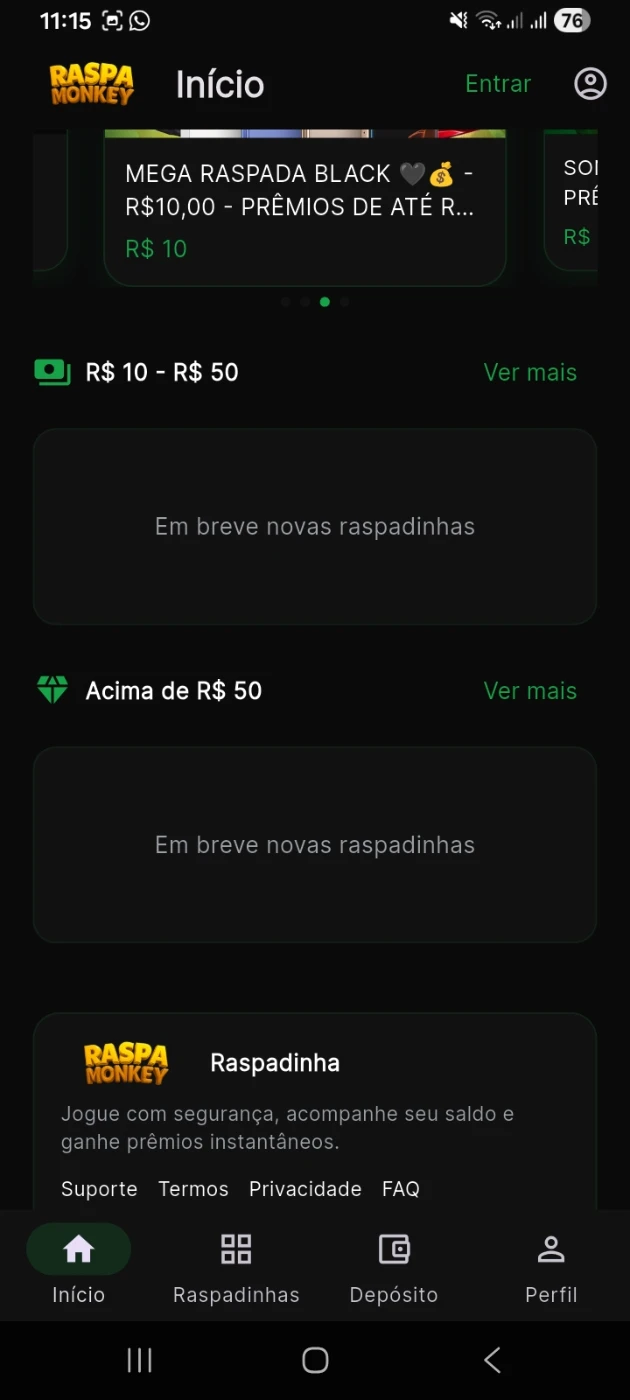The image size is (630, 1400).
Task: Switch to the Início tab
Action: tap(78, 1266)
